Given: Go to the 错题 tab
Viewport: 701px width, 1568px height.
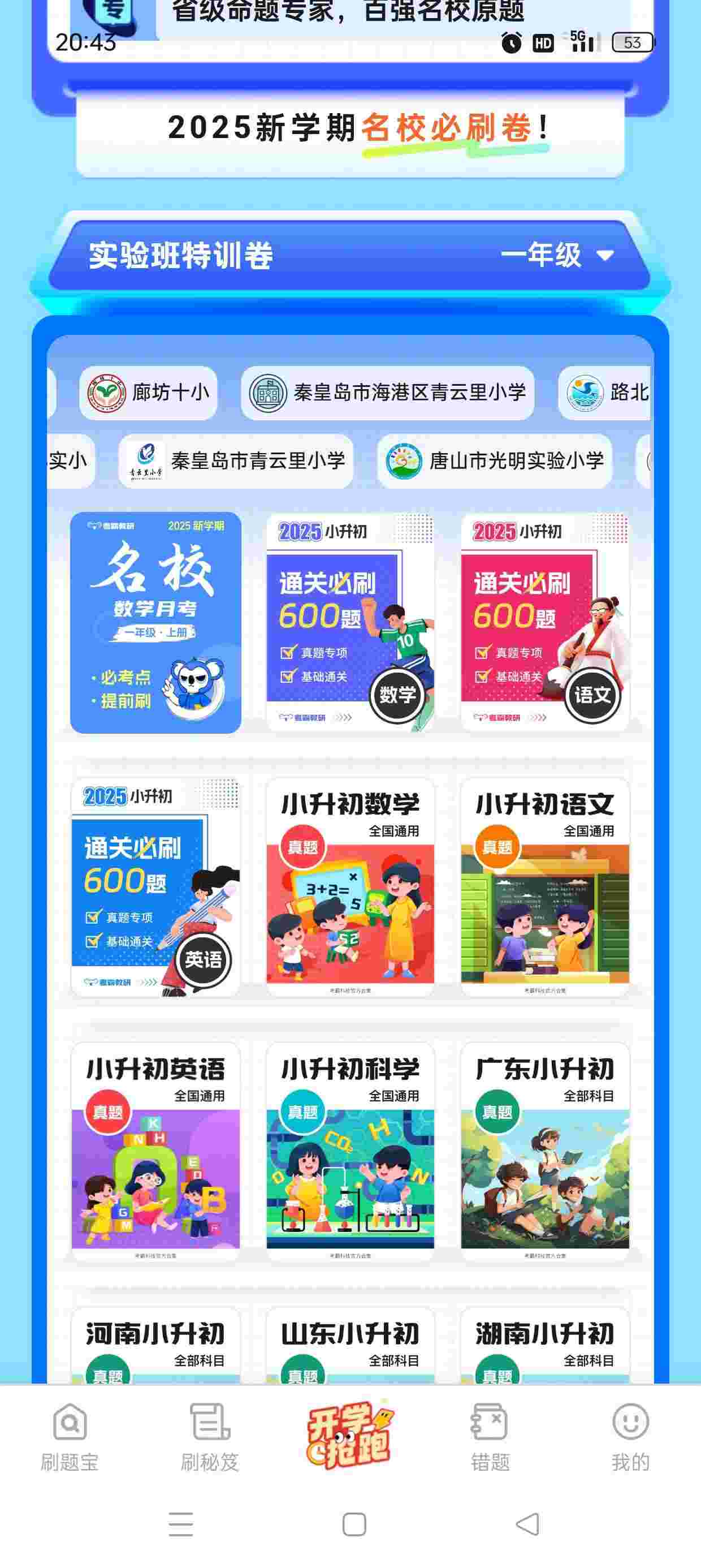Looking at the screenshot, I should coord(490,1437).
